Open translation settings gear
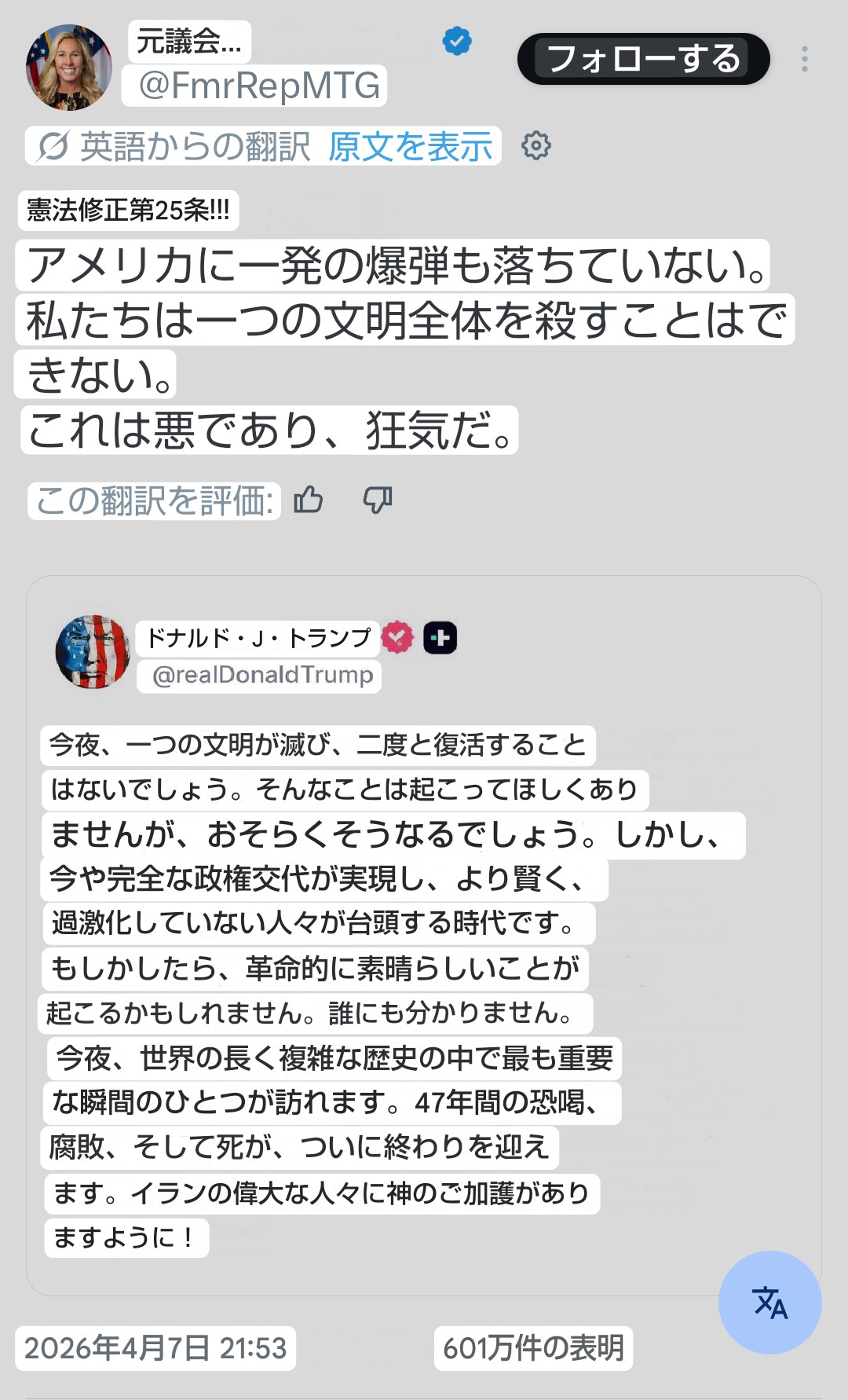This screenshot has width=848, height=1400. pyautogui.click(x=536, y=145)
